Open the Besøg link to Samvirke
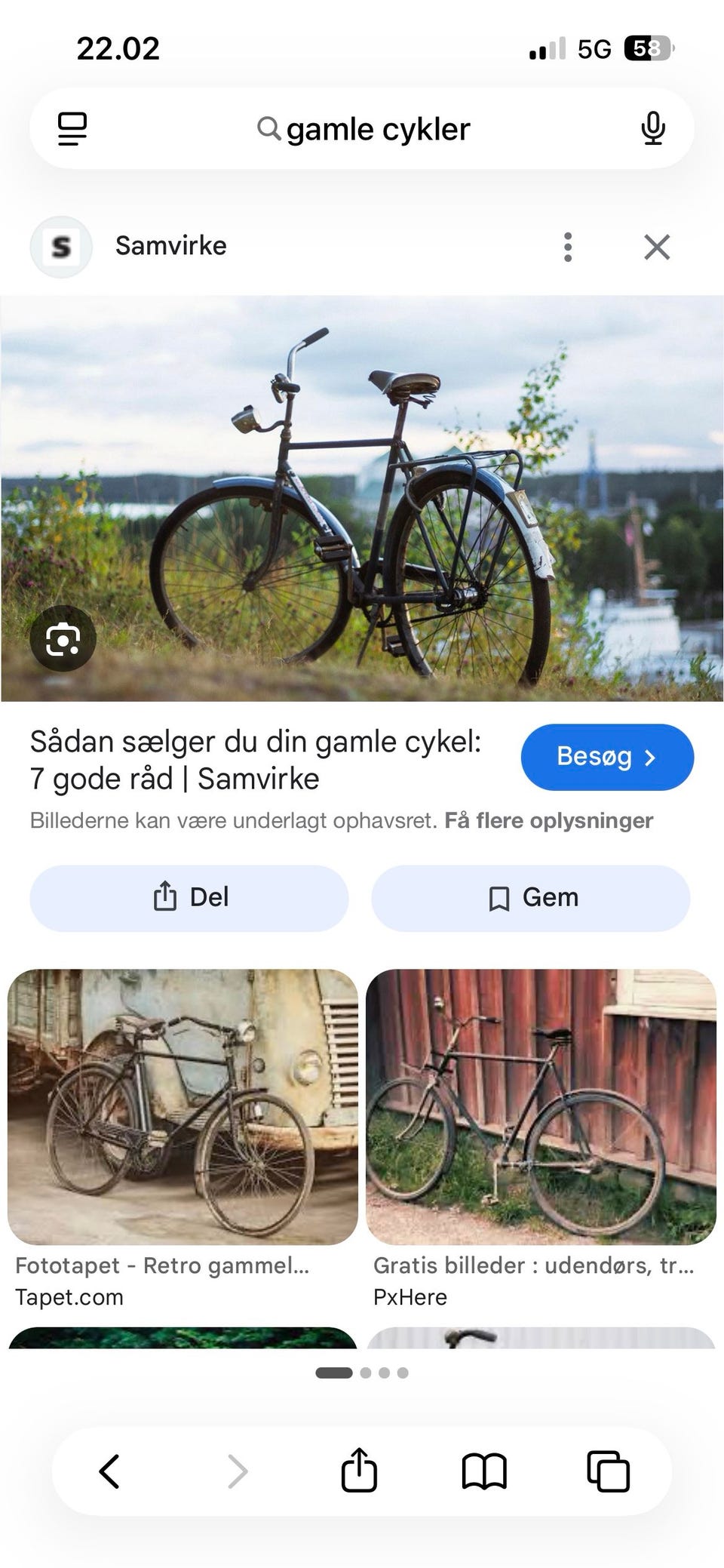This screenshot has height=1568, width=724. coord(607,757)
